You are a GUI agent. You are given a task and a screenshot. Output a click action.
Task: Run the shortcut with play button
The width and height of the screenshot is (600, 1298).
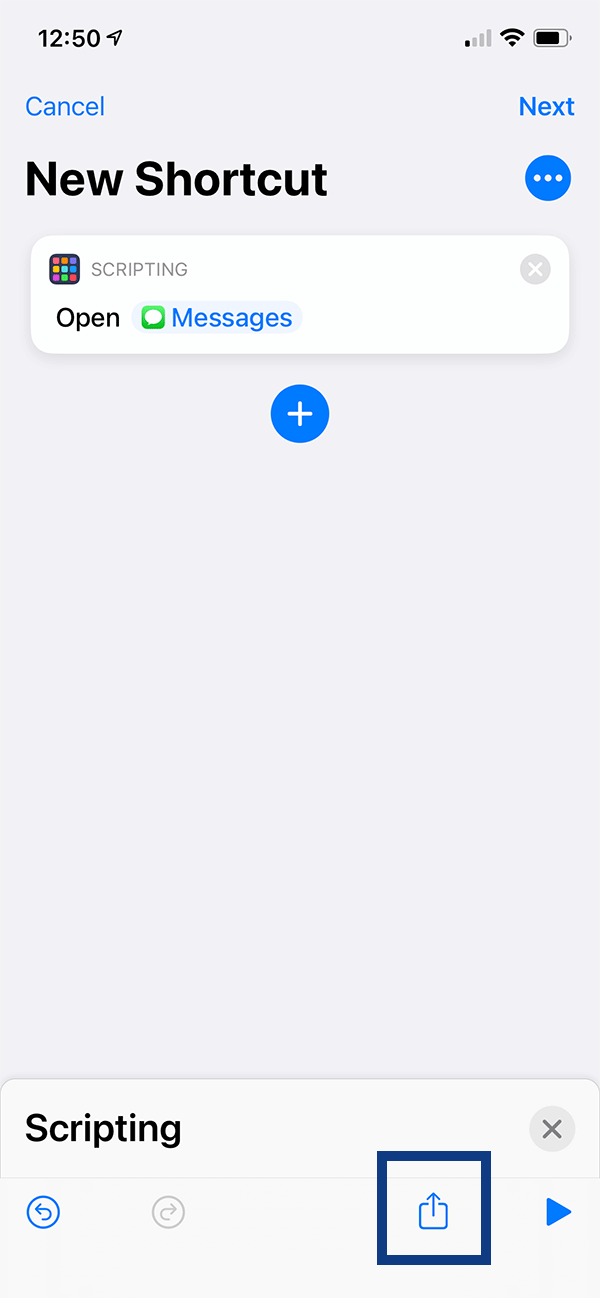pos(557,1213)
